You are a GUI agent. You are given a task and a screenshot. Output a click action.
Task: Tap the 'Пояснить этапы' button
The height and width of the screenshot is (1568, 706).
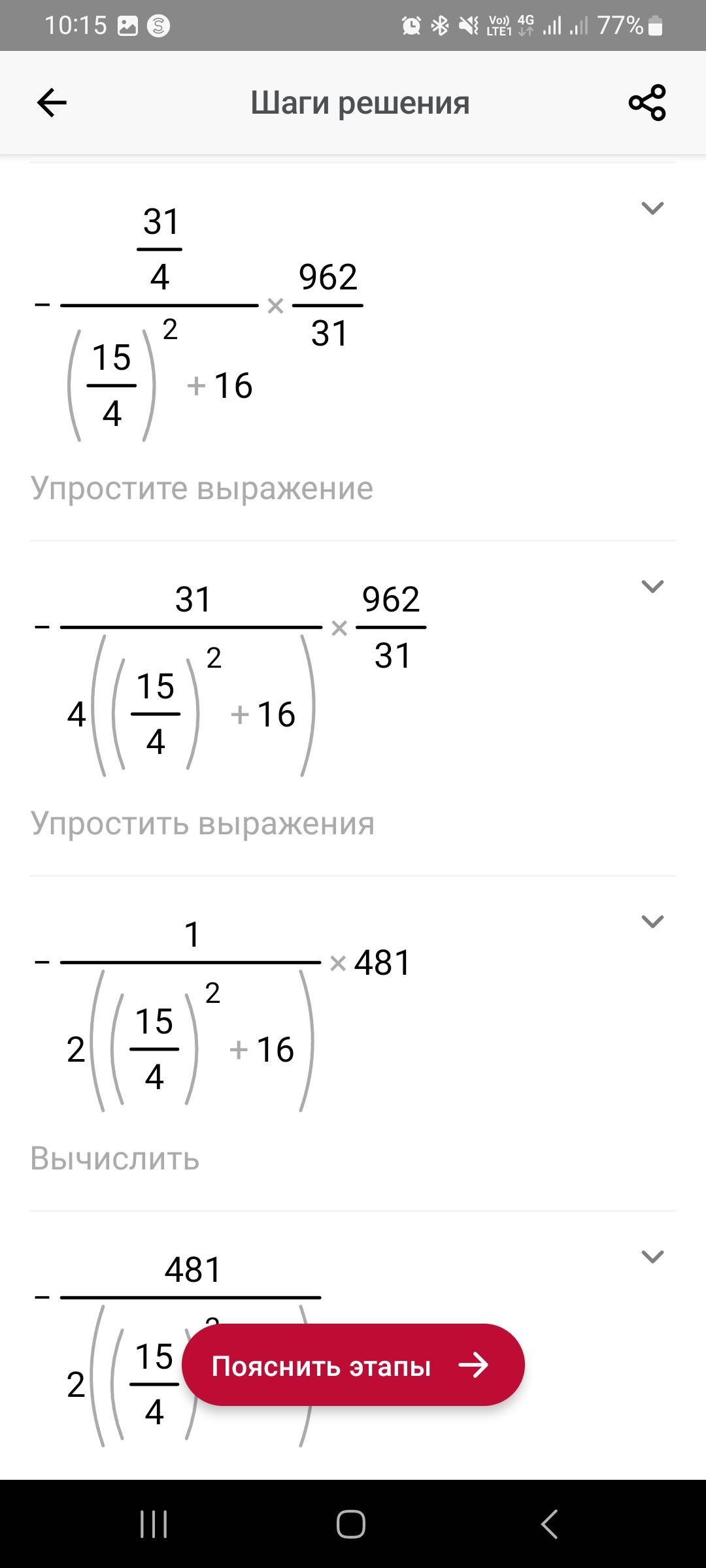coord(353,1365)
